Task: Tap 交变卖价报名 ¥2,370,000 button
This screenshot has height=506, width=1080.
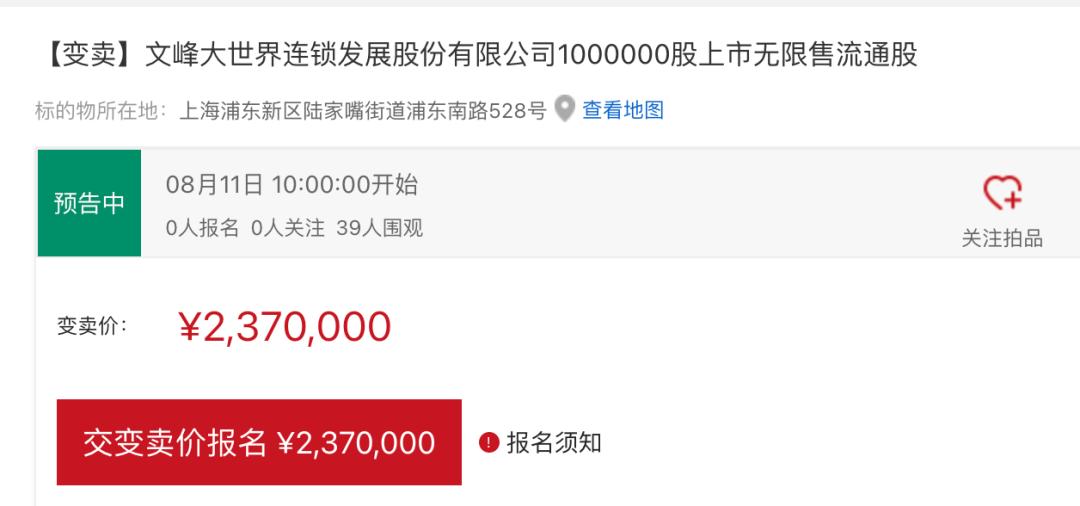Action: pos(259,442)
